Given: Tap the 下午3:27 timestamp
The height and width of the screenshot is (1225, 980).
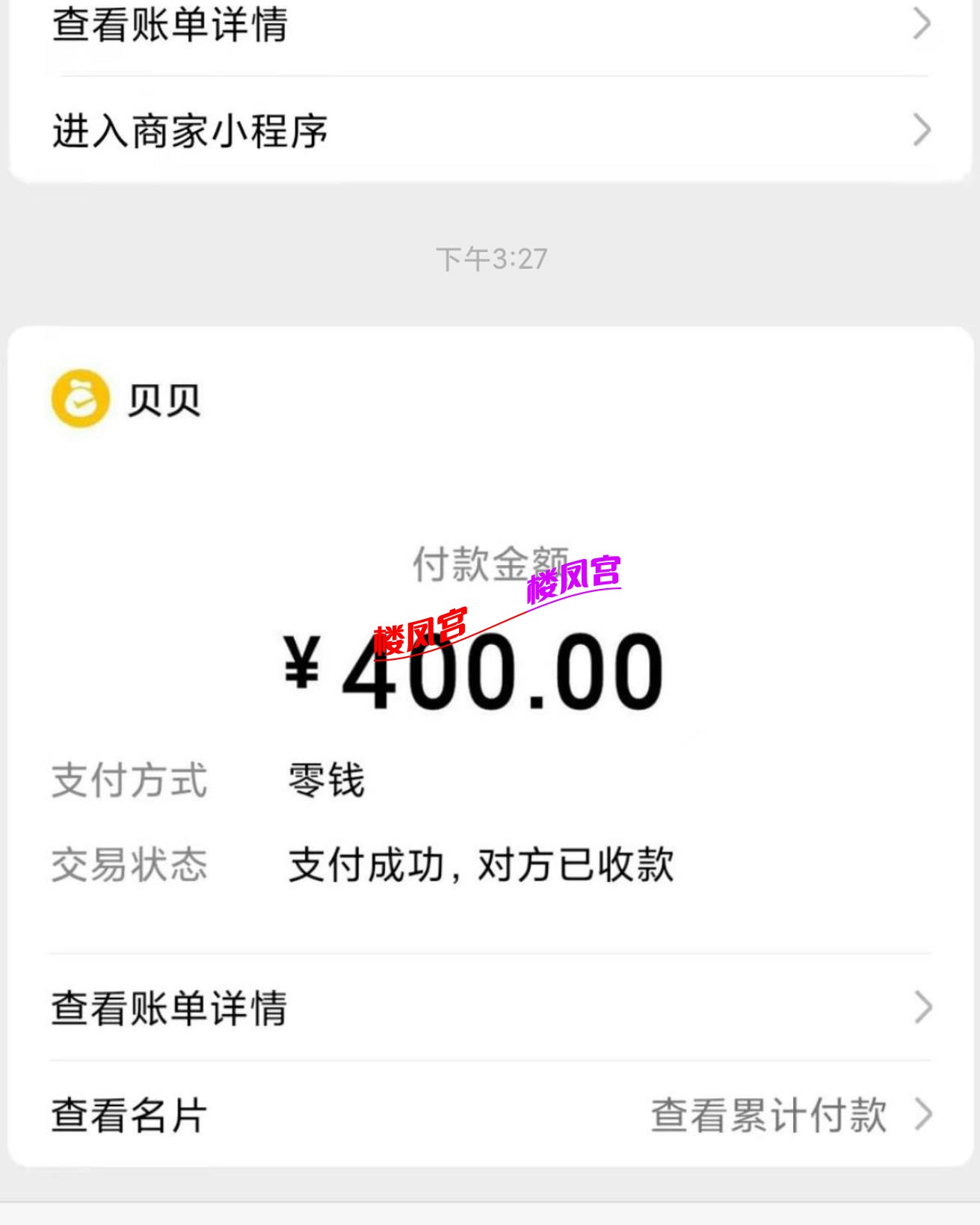Looking at the screenshot, I should pyautogui.click(x=490, y=258).
